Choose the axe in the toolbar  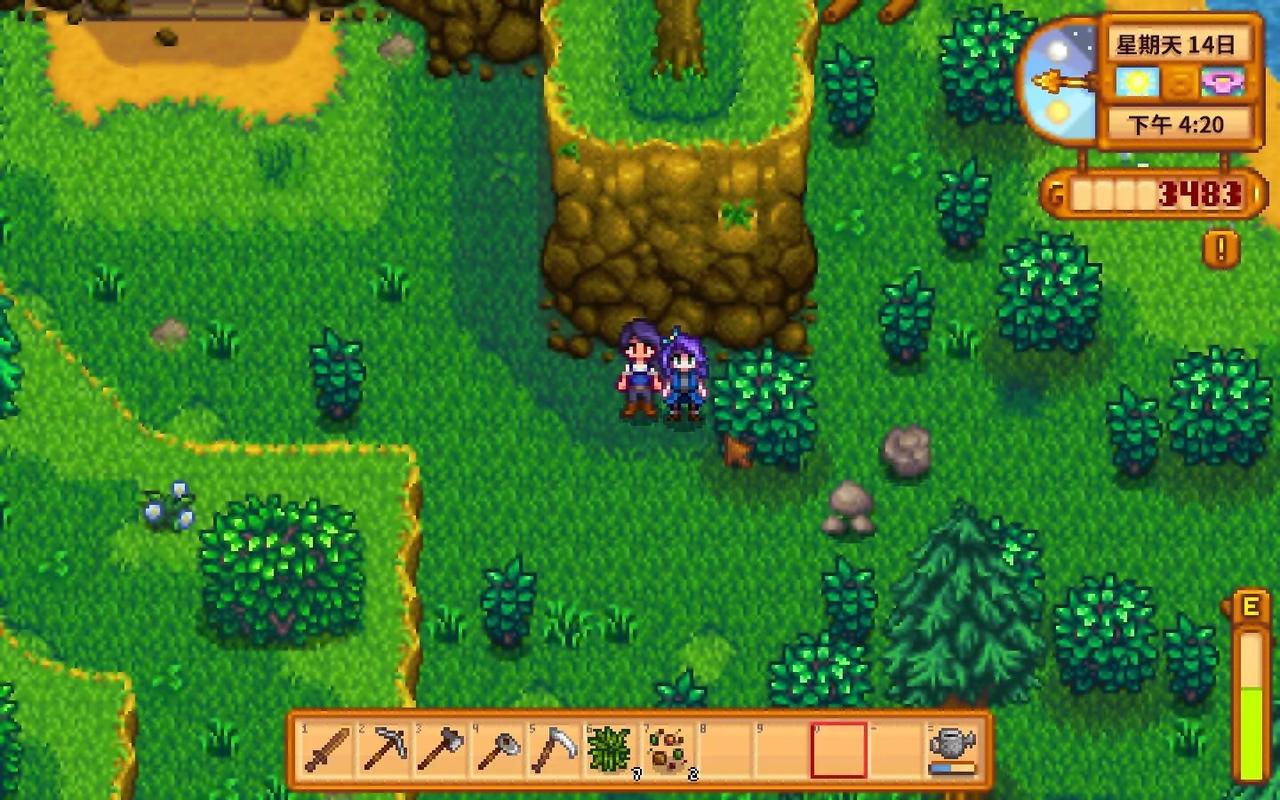click(x=441, y=749)
